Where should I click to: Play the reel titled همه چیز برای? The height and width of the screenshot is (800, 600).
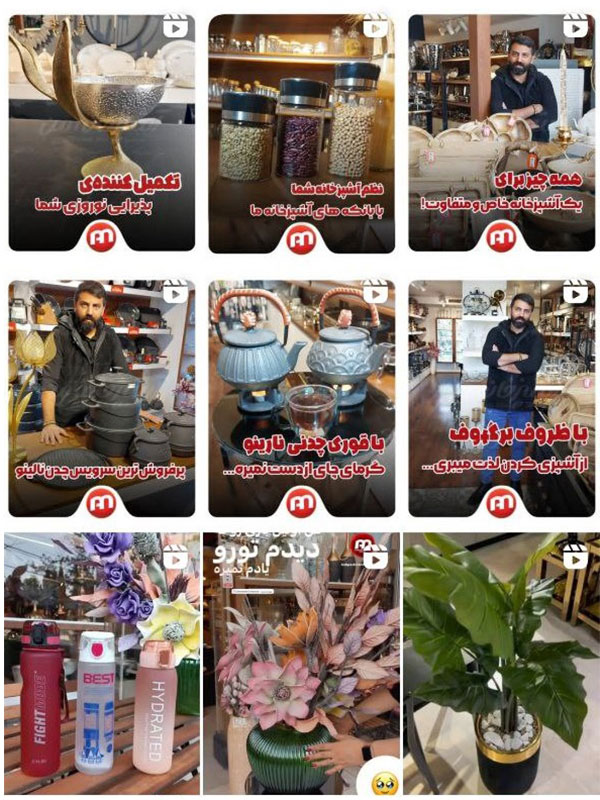point(501,130)
